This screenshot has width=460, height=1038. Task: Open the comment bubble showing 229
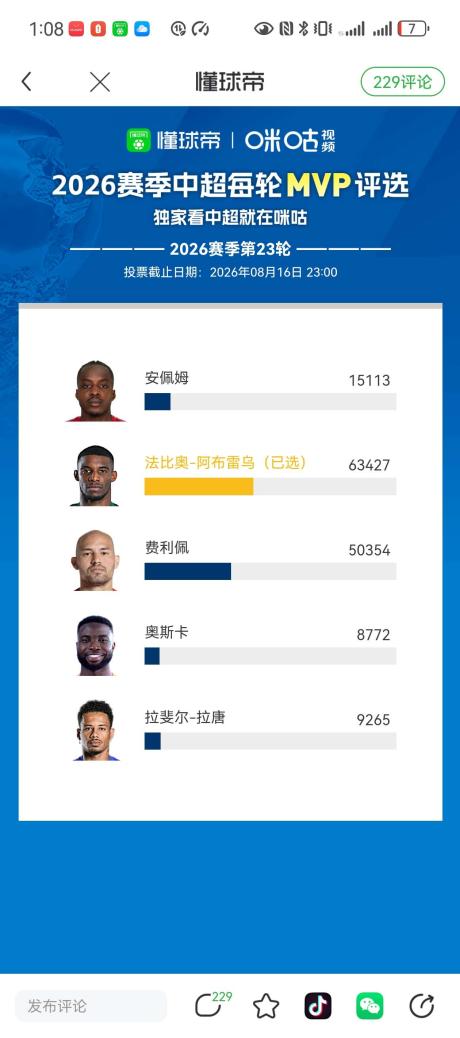(212, 1006)
